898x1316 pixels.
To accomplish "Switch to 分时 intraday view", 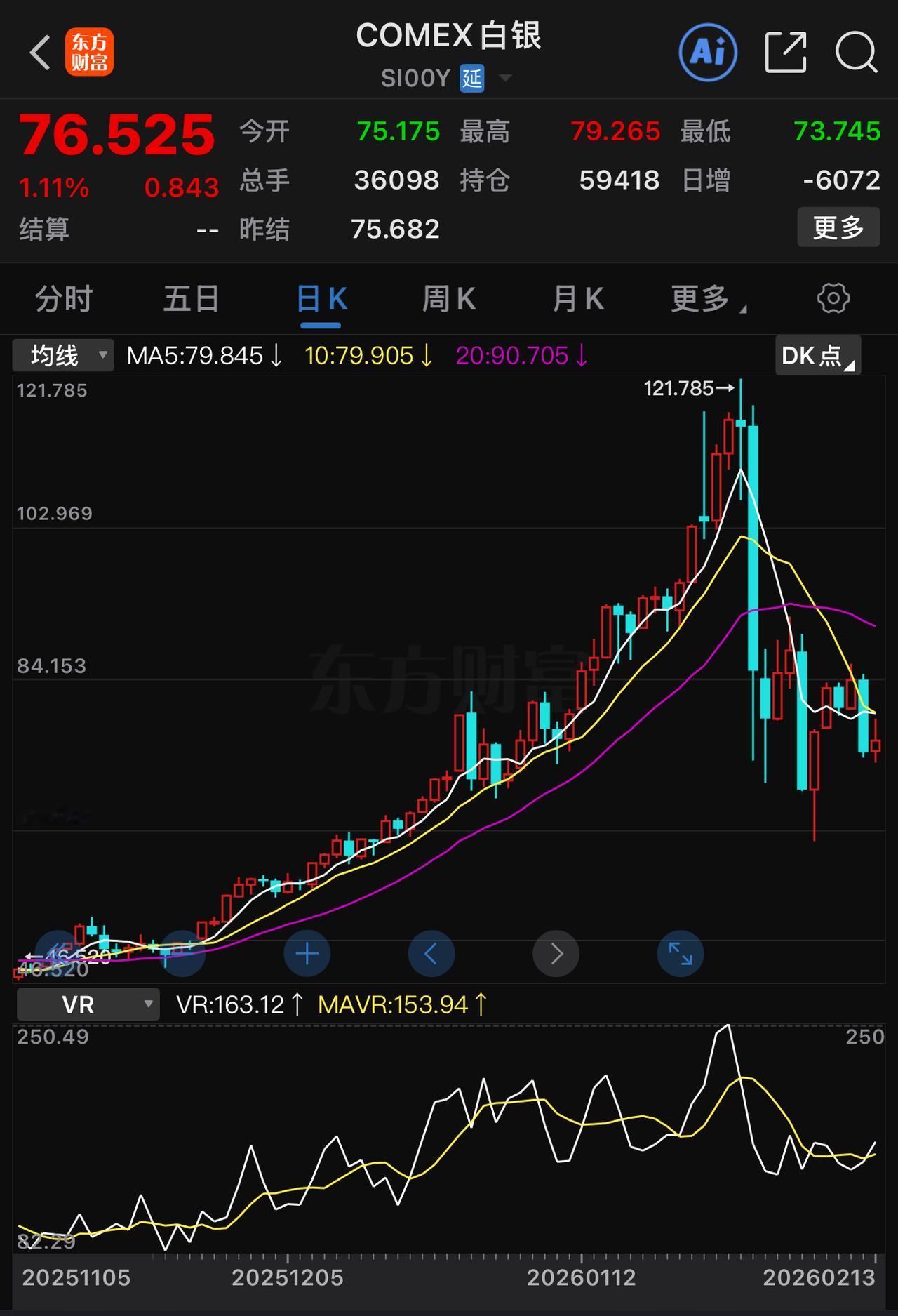I will [62, 299].
